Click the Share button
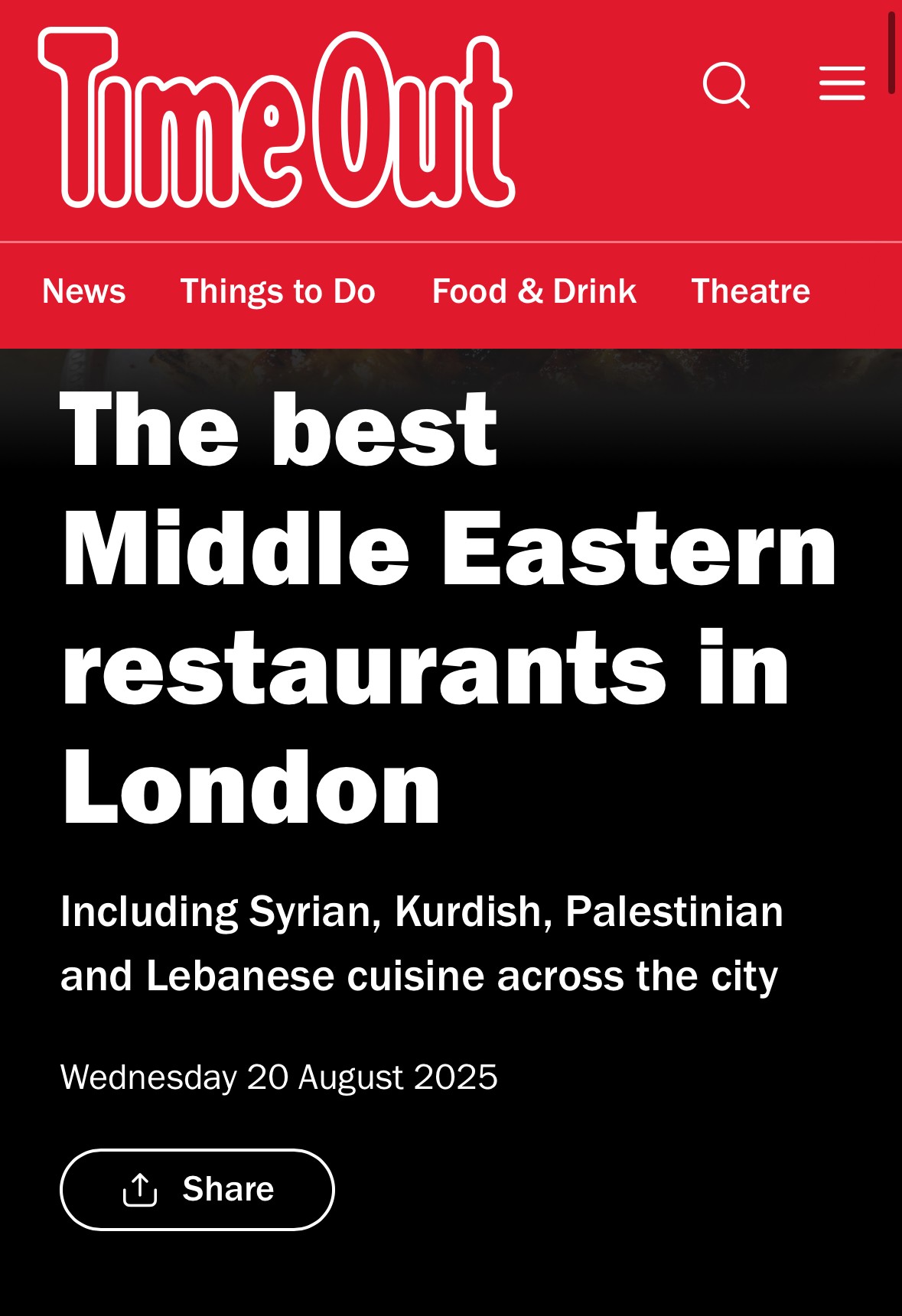Image resolution: width=902 pixels, height=1316 pixels. pos(196,1190)
